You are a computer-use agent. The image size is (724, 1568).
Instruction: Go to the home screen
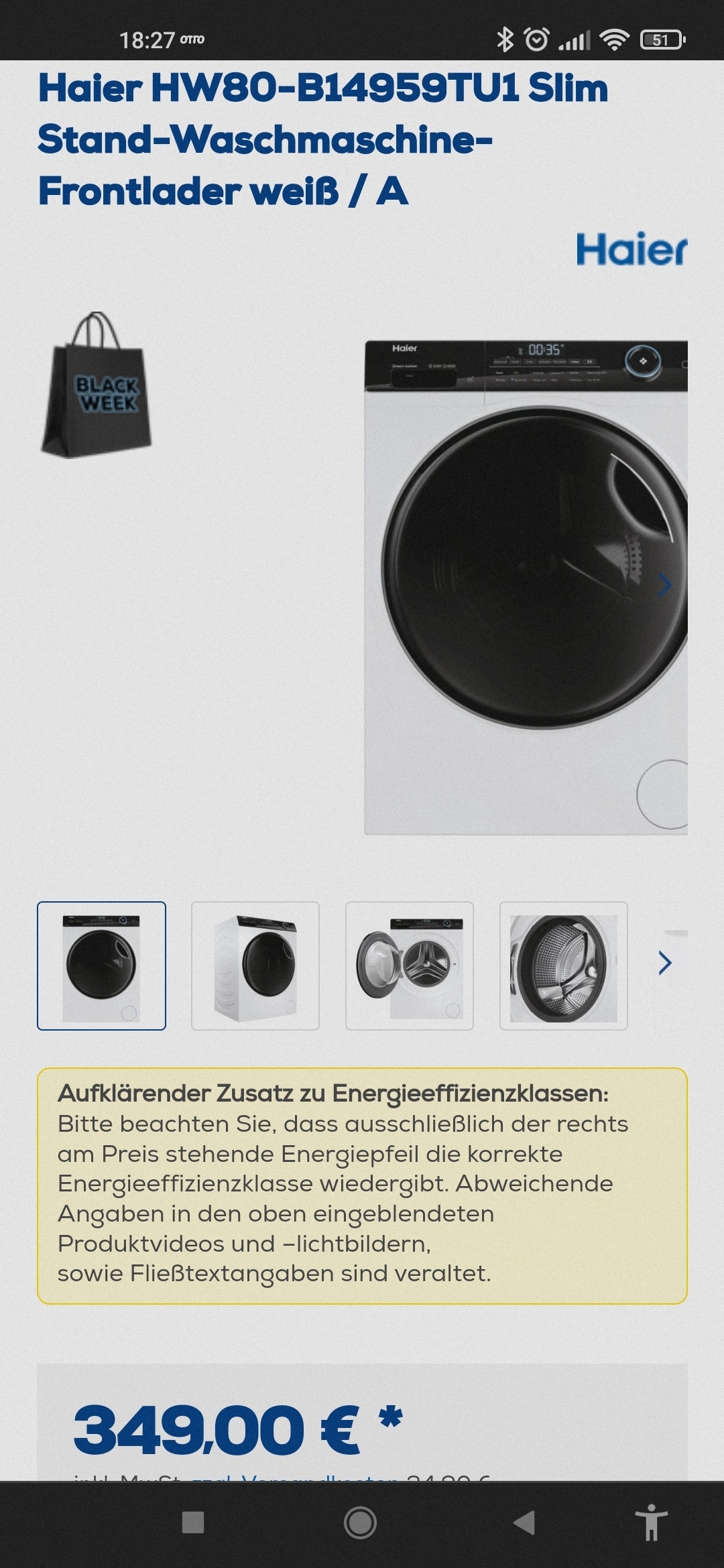[361, 1523]
